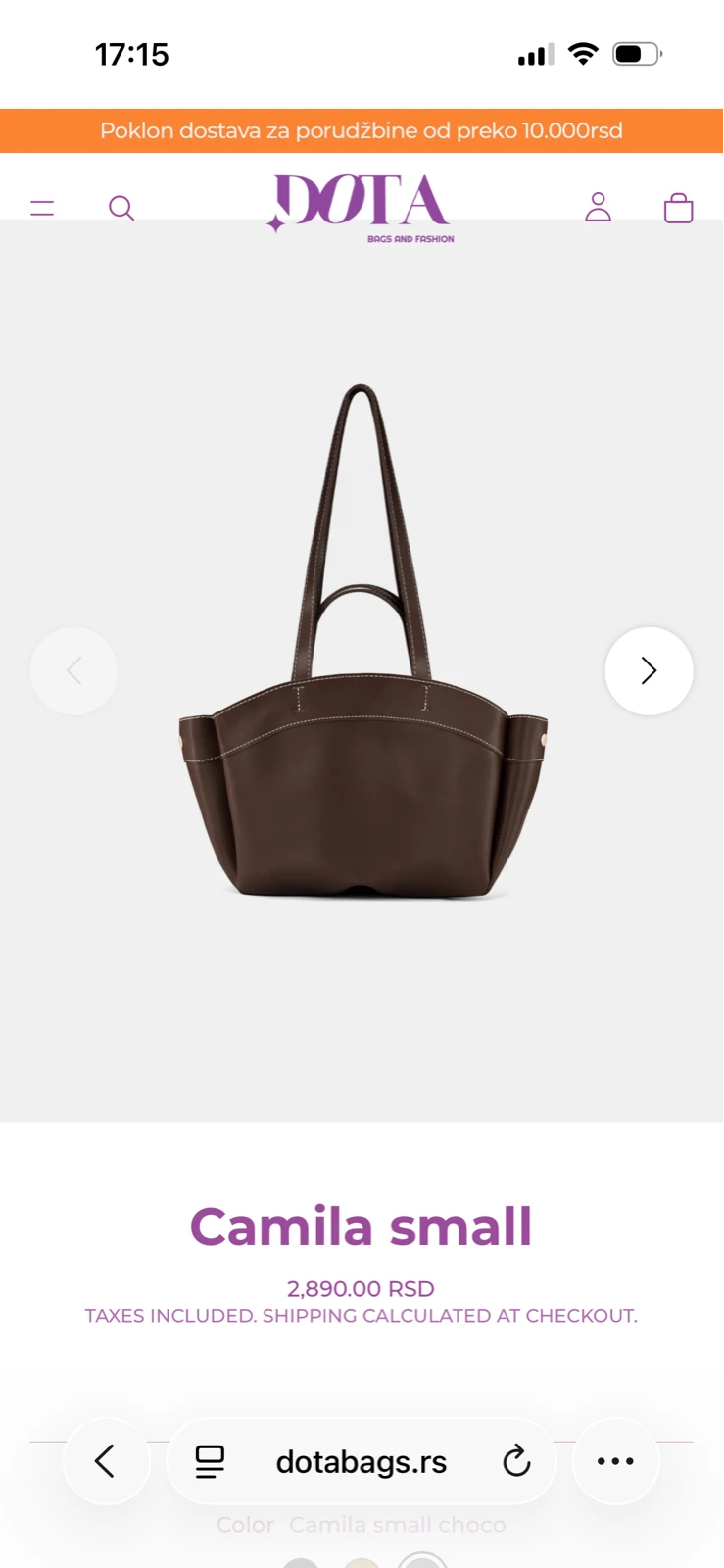
Task: Open the account profile icon
Action: [x=598, y=208]
